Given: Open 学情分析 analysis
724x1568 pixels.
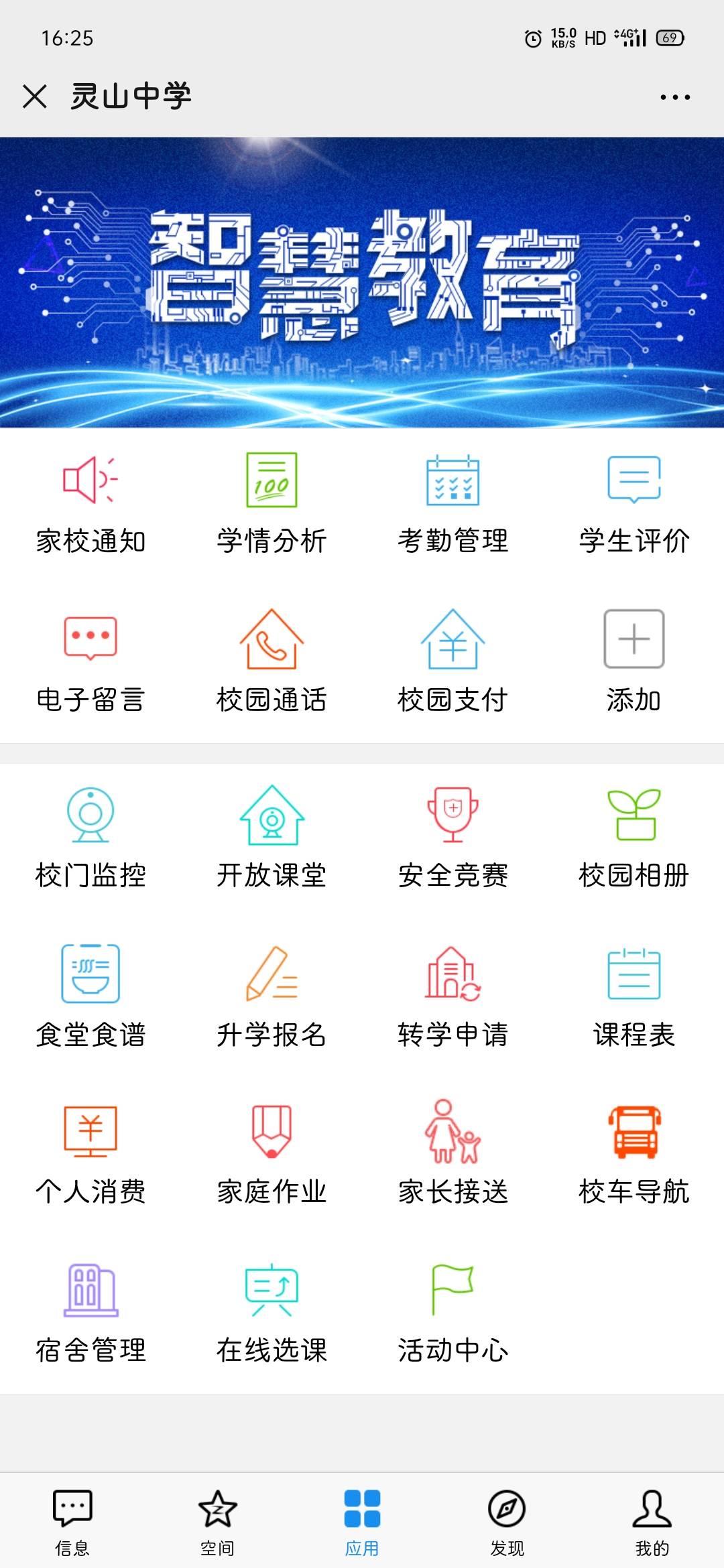Looking at the screenshot, I should [271, 503].
